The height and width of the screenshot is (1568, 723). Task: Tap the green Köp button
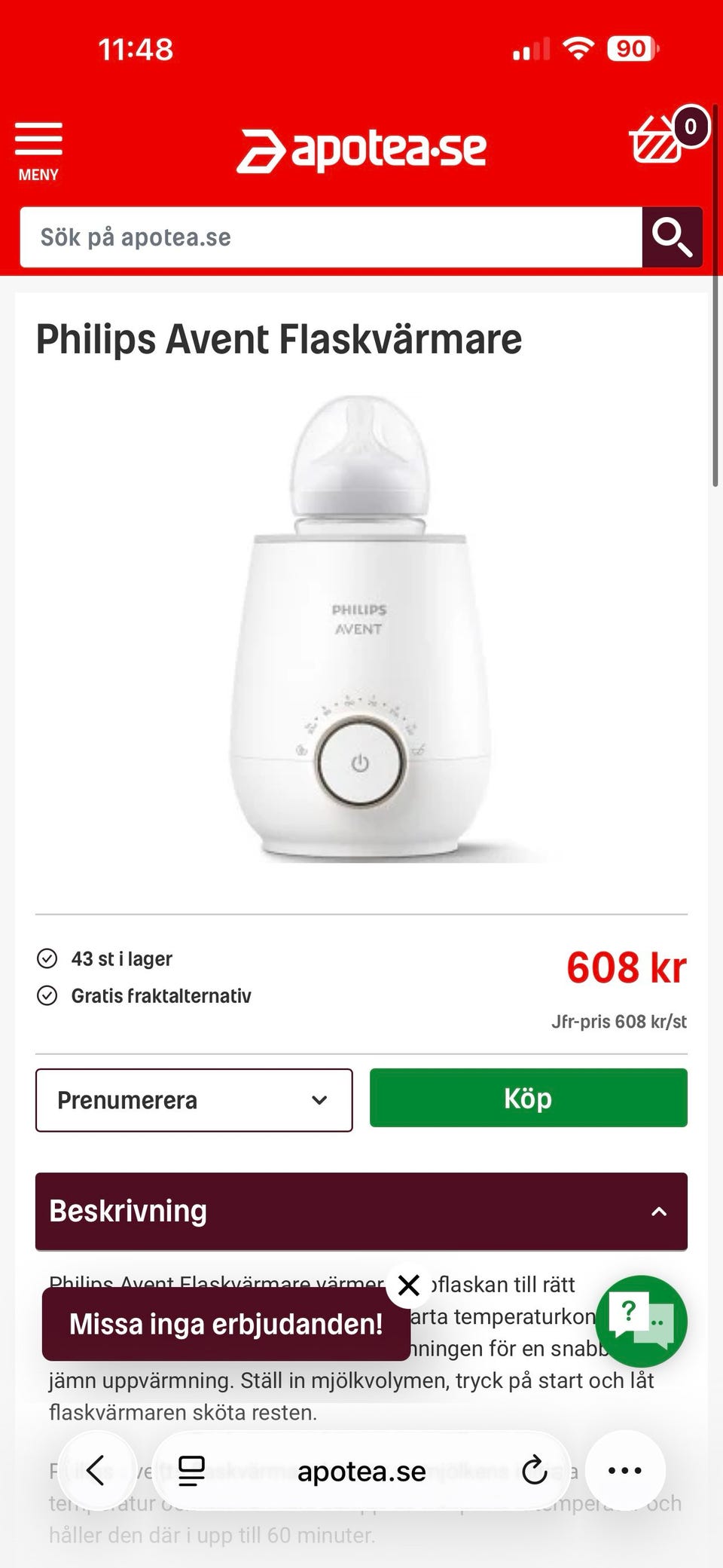click(528, 1098)
